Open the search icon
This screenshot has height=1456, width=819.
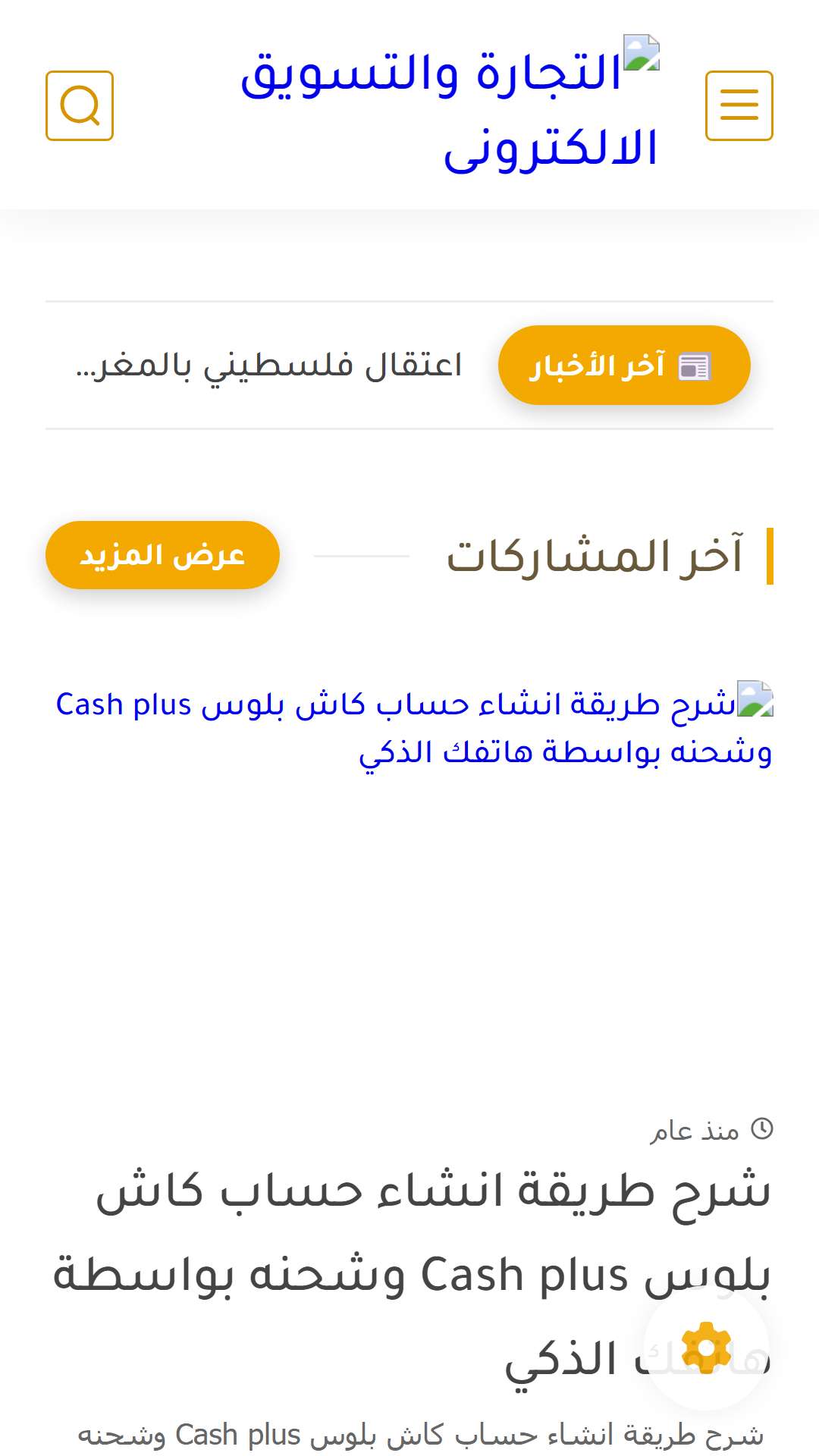click(x=80, y=105)
